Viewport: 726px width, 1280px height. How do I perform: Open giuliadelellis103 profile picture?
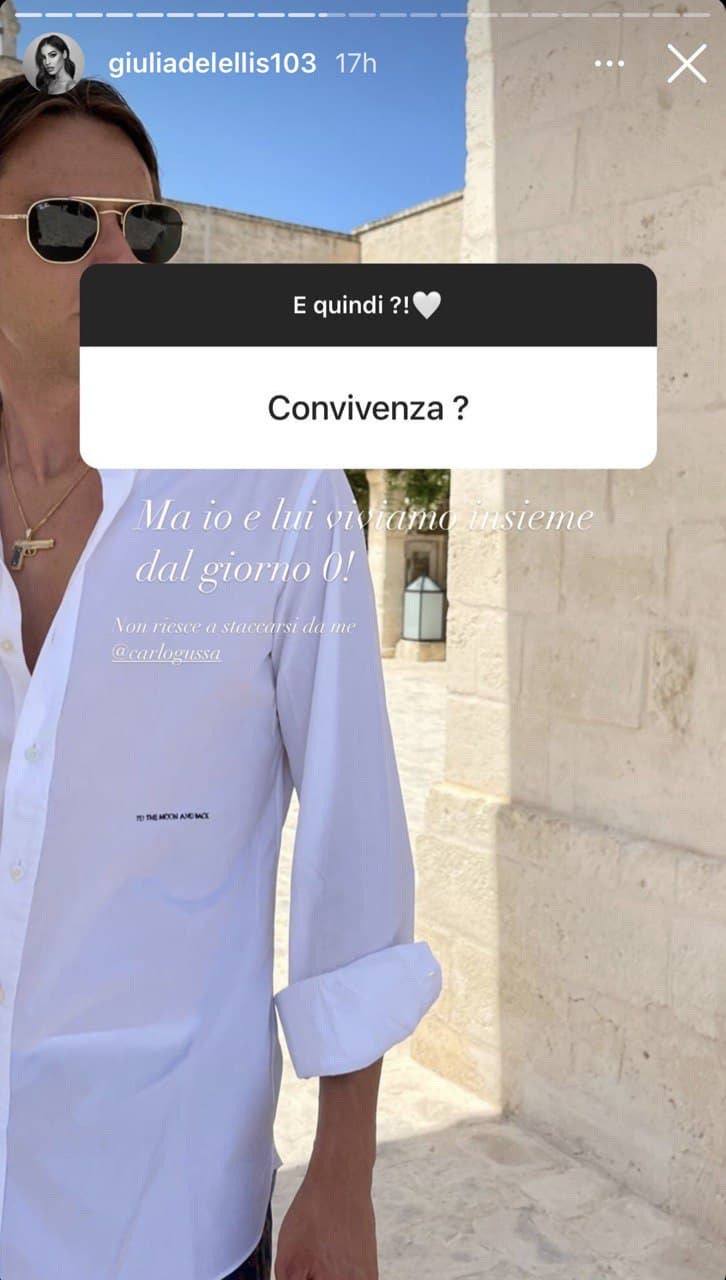(53, 63)
